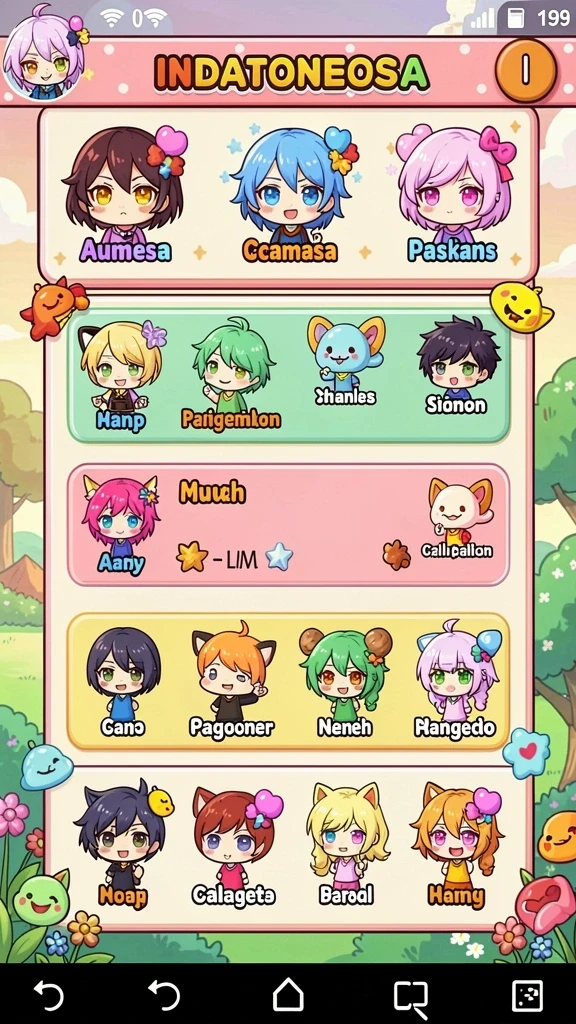The height and width of the screenshot is (1024, 576).
Task: Open the profile avatar in the top corner
Action: 44,52
